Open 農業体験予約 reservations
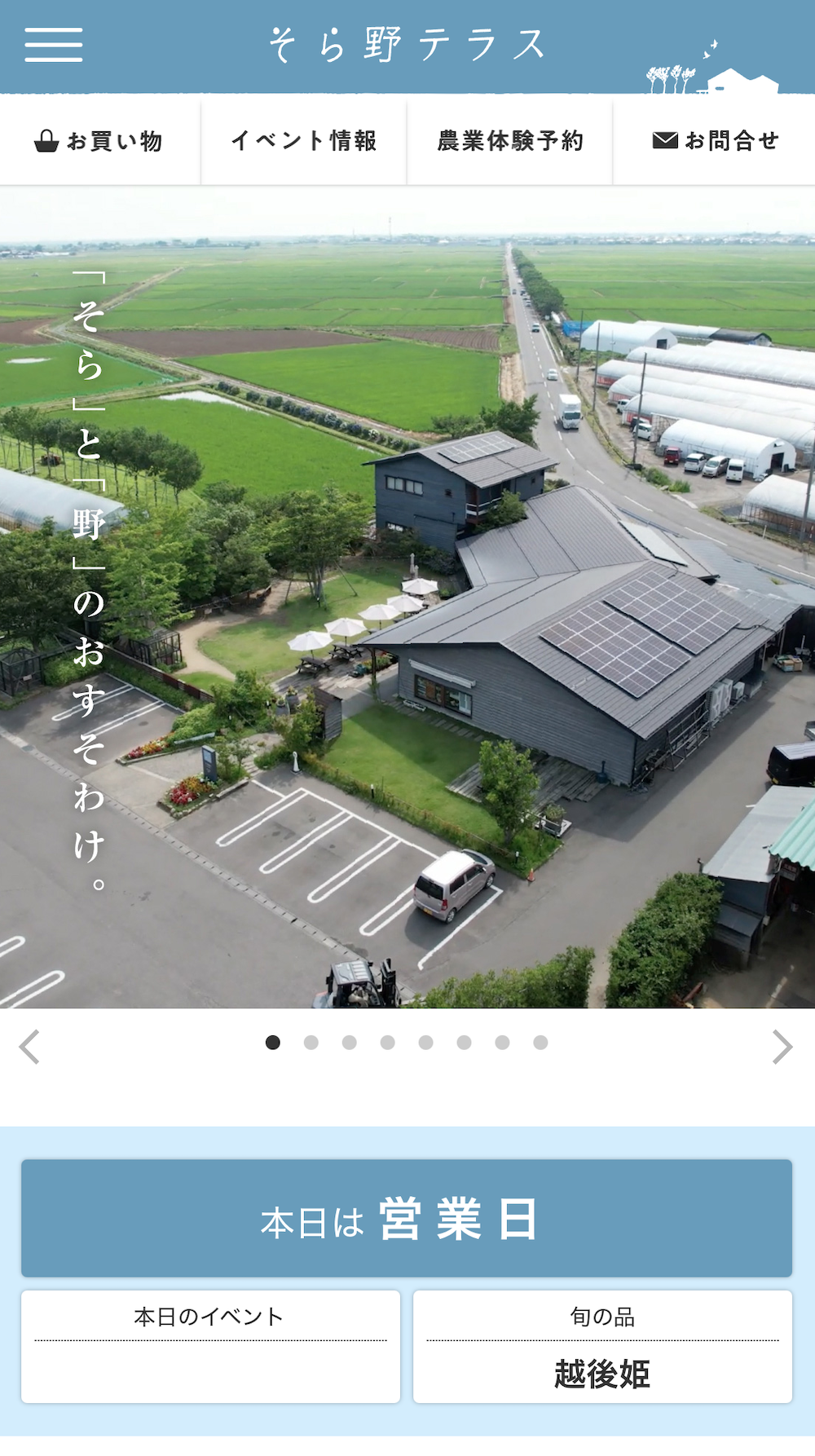Screen dimensions: 815x1456 tap(510, 141)
